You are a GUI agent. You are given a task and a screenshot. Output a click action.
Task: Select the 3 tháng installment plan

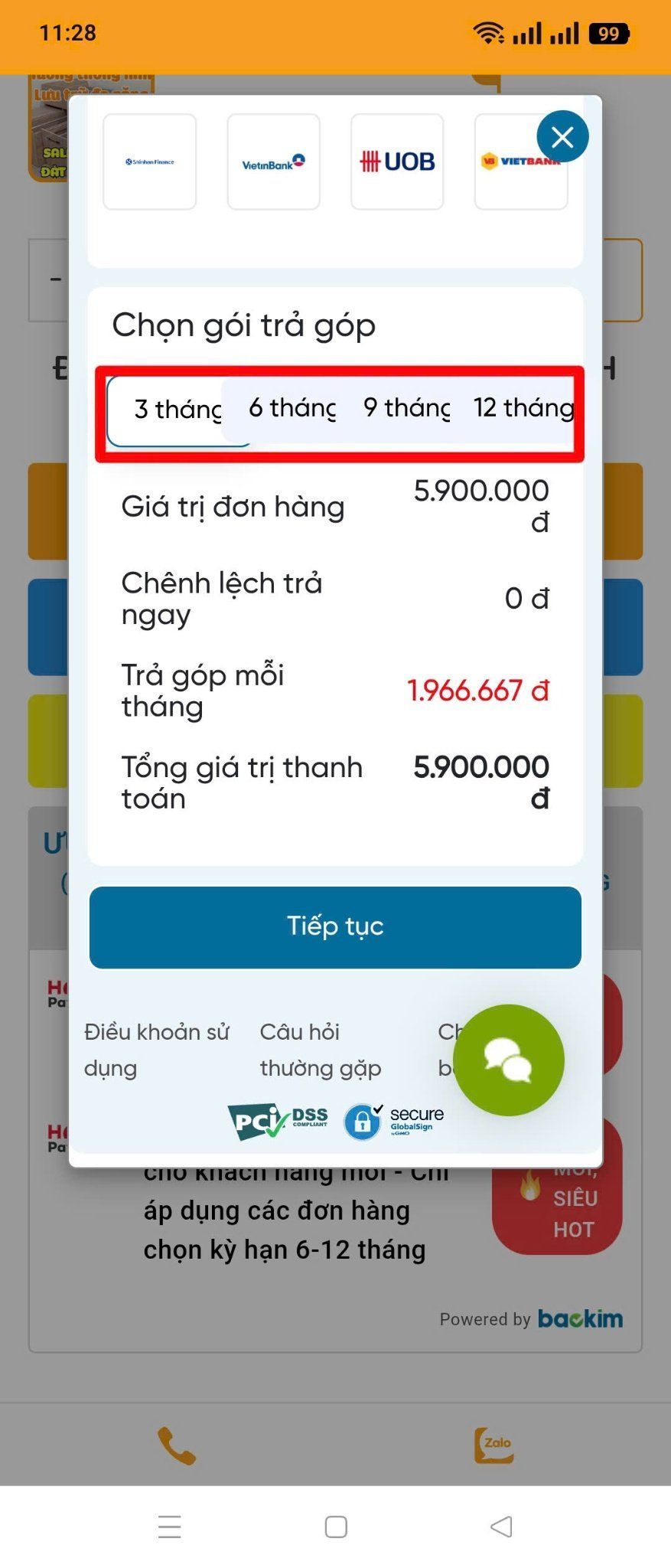point(176,410)
